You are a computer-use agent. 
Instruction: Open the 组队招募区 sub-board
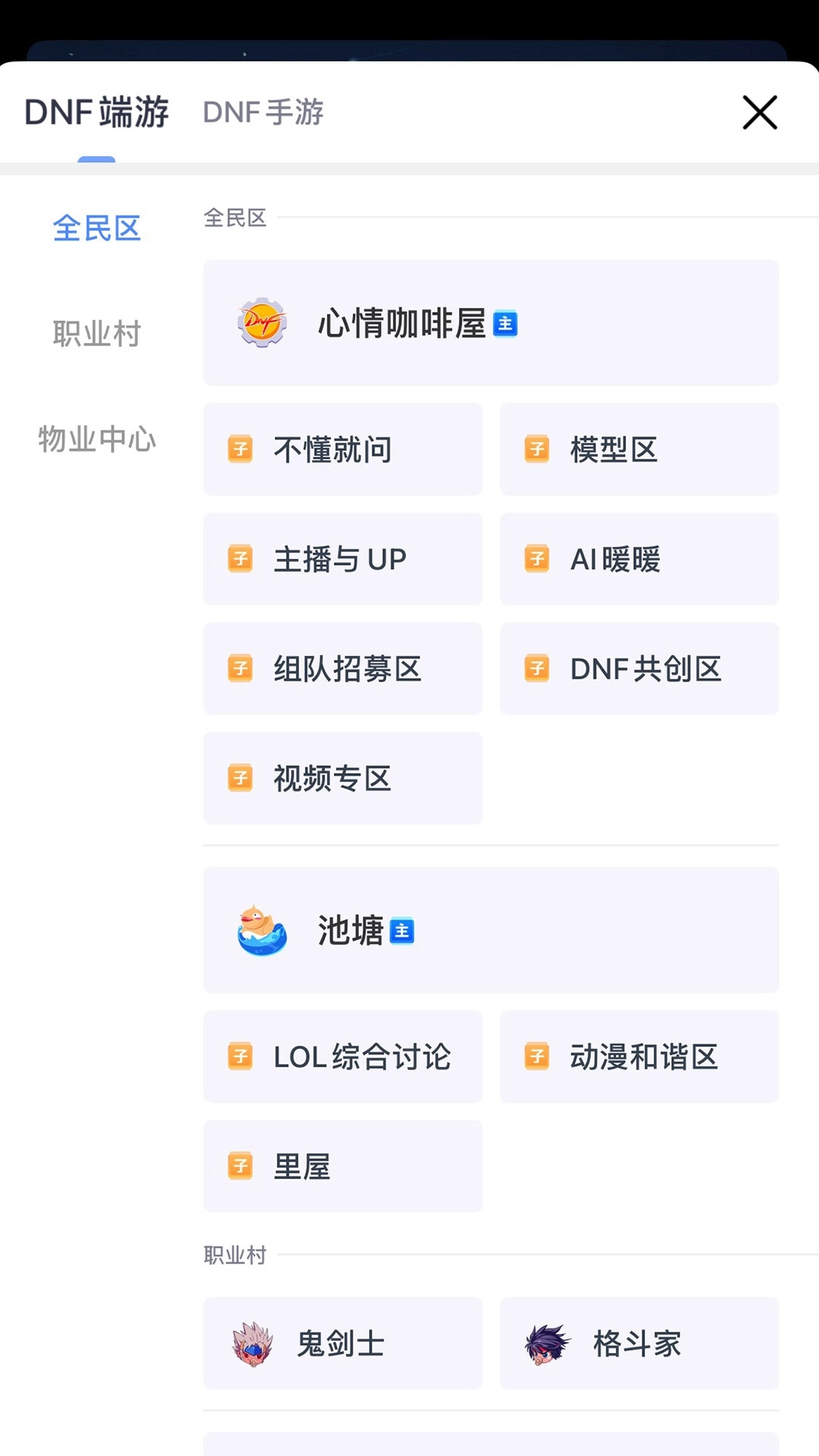coord(342,668)
